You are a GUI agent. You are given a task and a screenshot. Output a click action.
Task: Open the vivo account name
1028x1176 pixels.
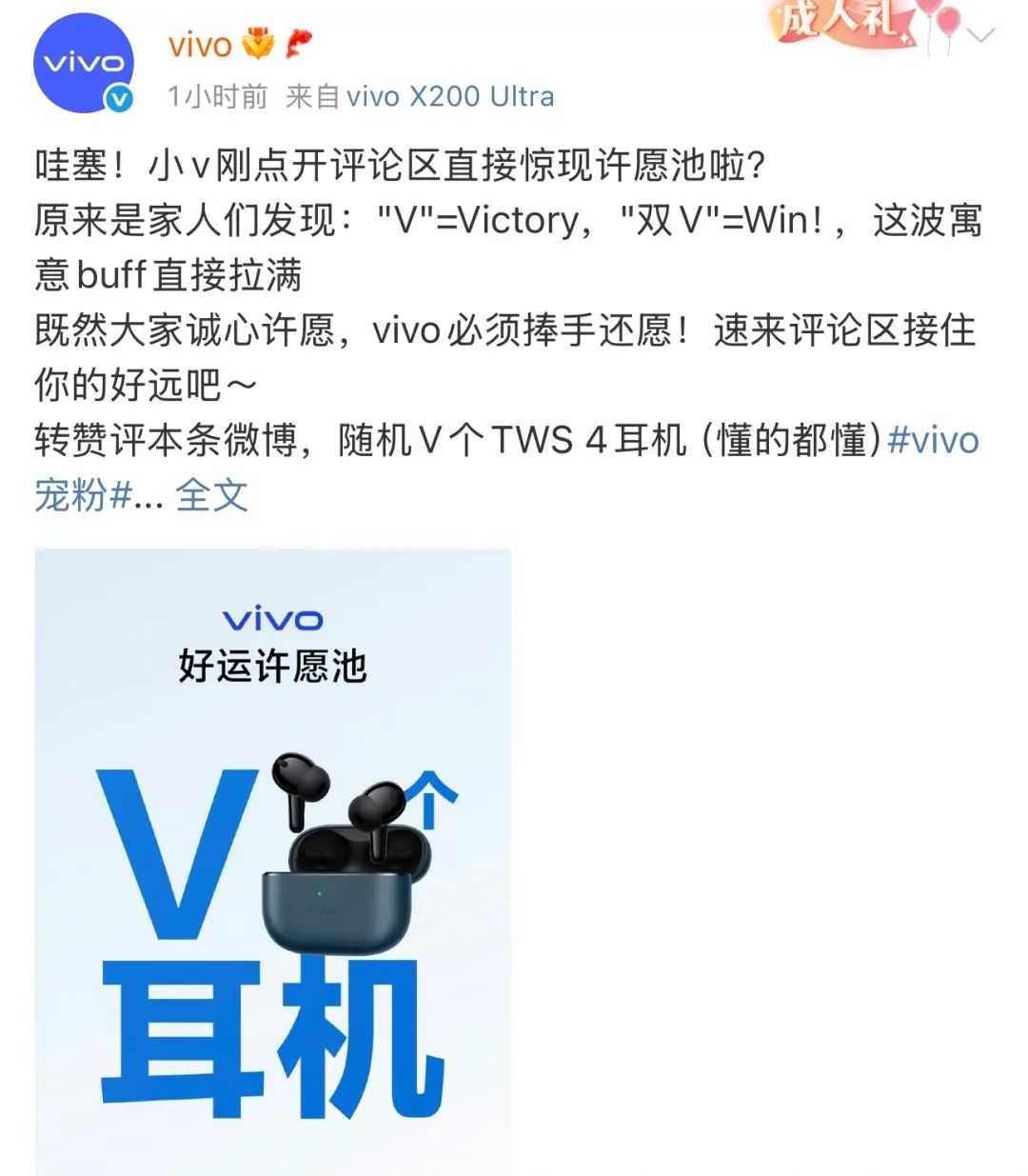(x=200, y=45)
